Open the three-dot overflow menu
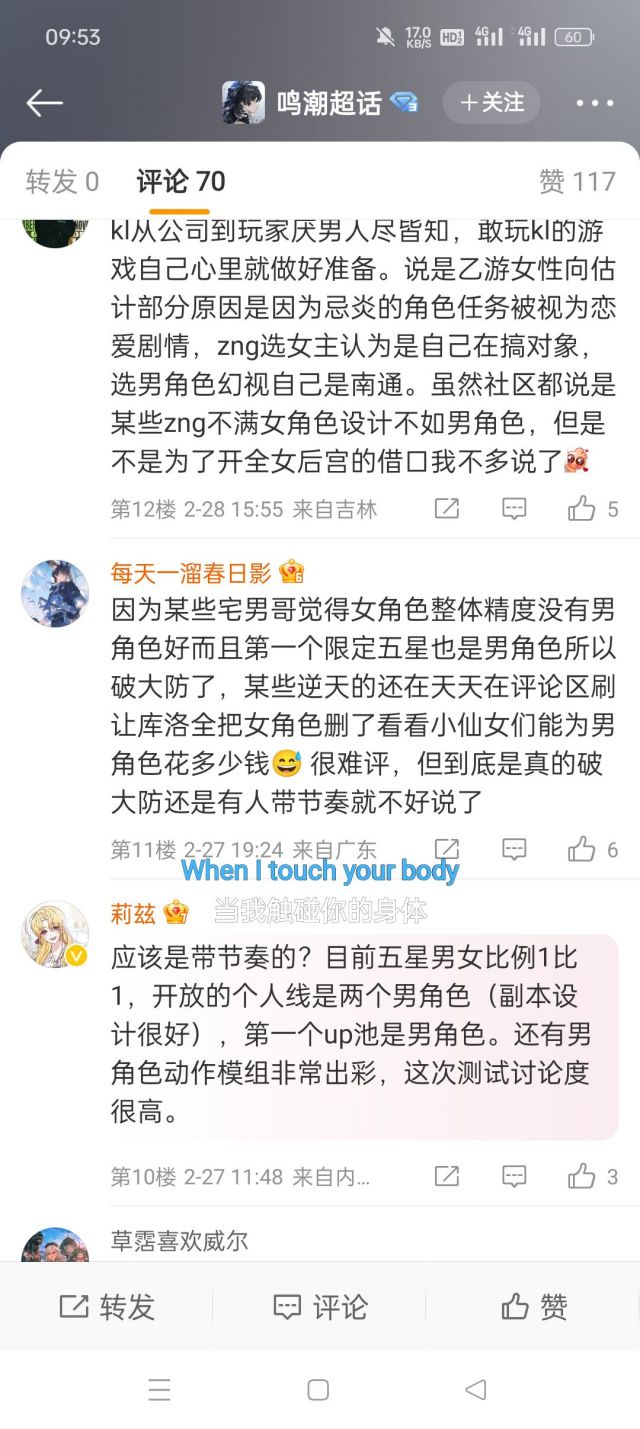The width and height of the screenshot is (640, 1429). tap(594, 102)
